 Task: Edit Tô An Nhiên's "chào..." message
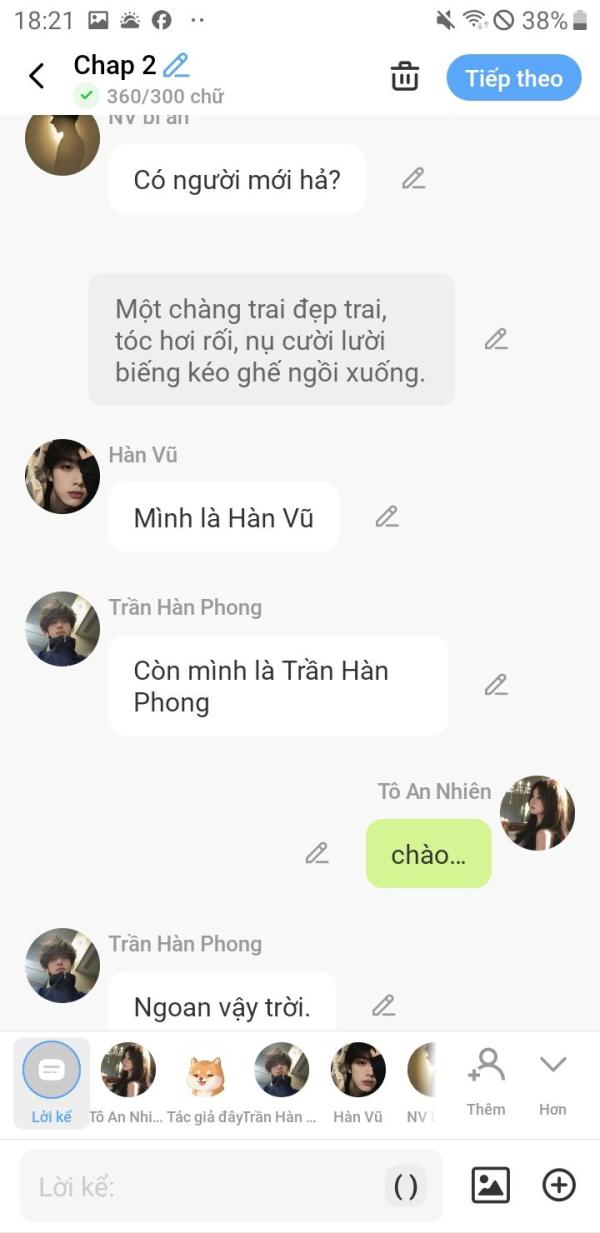(x=317, y=853)
